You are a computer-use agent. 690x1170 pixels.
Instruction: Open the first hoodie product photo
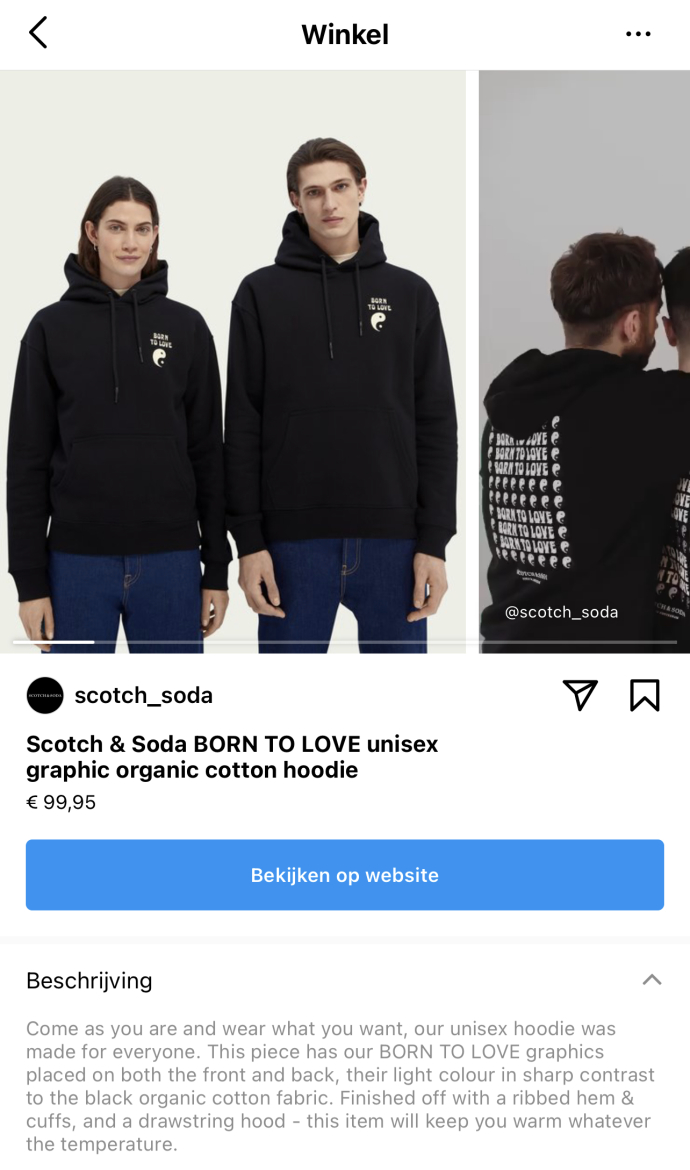(x=232, y=360)
